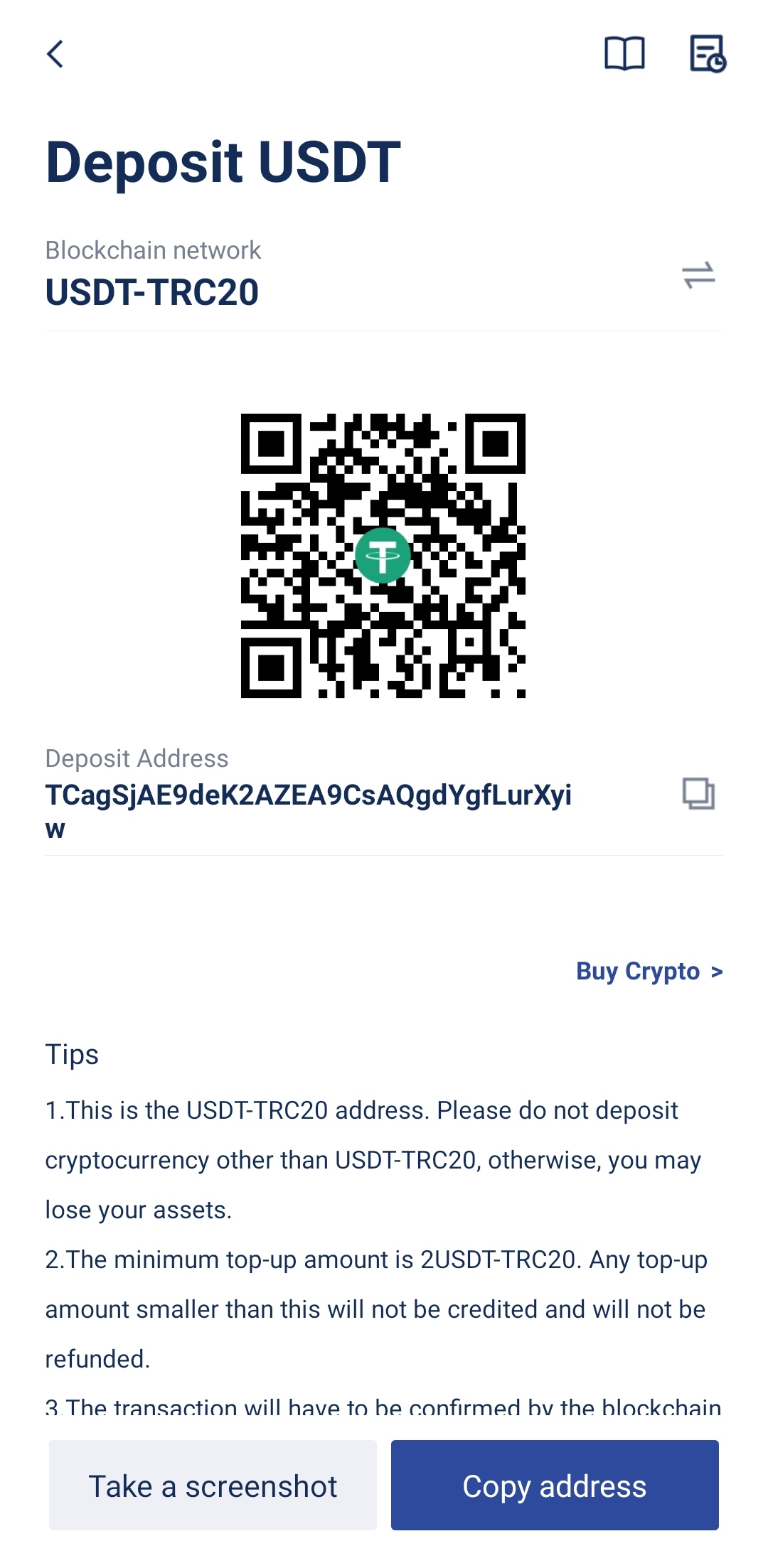
Task: Go back using the top-left arrow
Action: 55,54
